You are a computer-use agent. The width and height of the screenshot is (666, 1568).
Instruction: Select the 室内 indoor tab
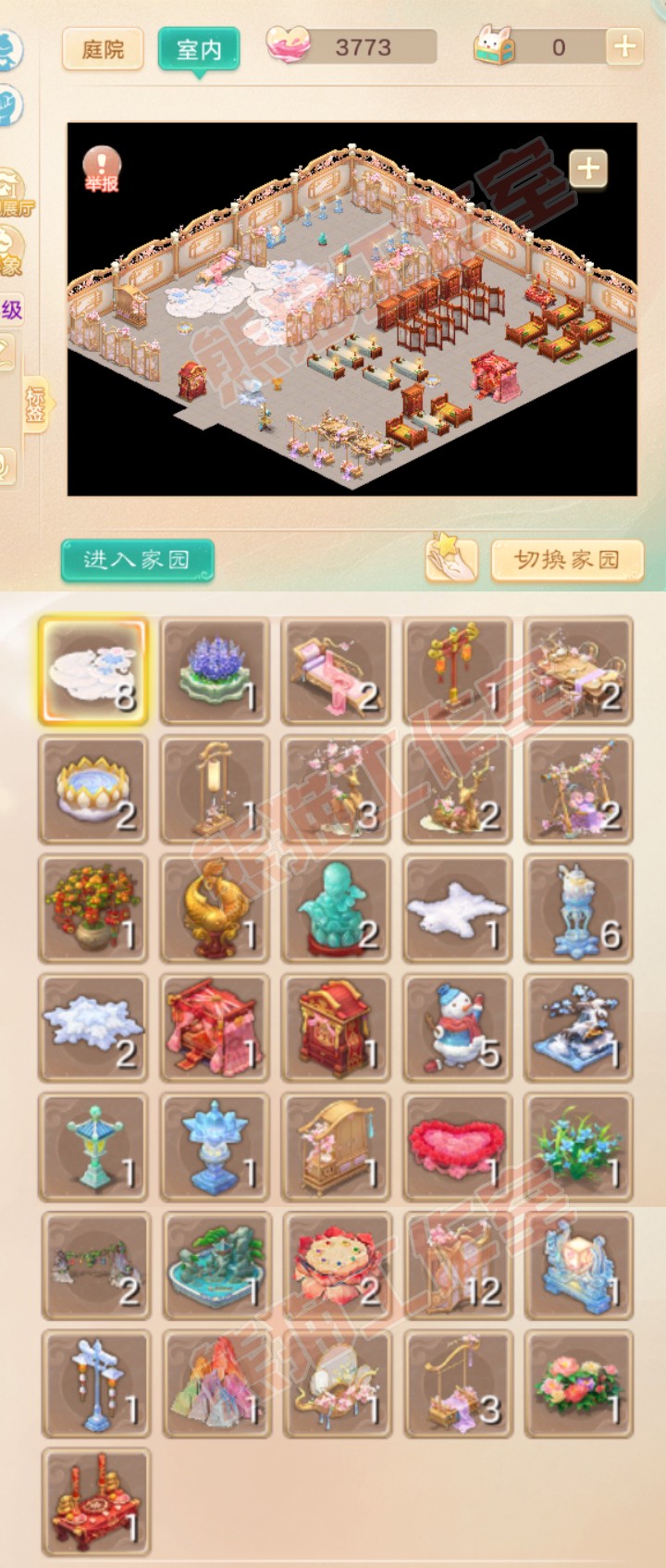pyautogui.click(x=199, y=49)
